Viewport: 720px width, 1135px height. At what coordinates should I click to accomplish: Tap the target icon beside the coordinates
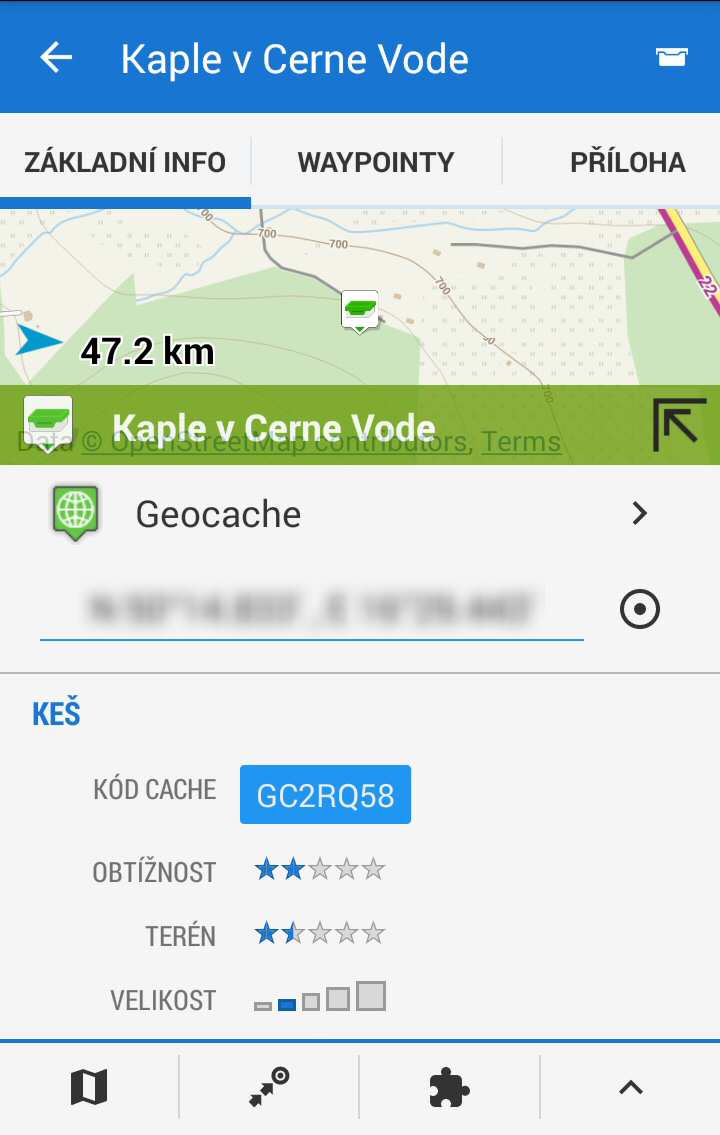[x=640, y=608]
